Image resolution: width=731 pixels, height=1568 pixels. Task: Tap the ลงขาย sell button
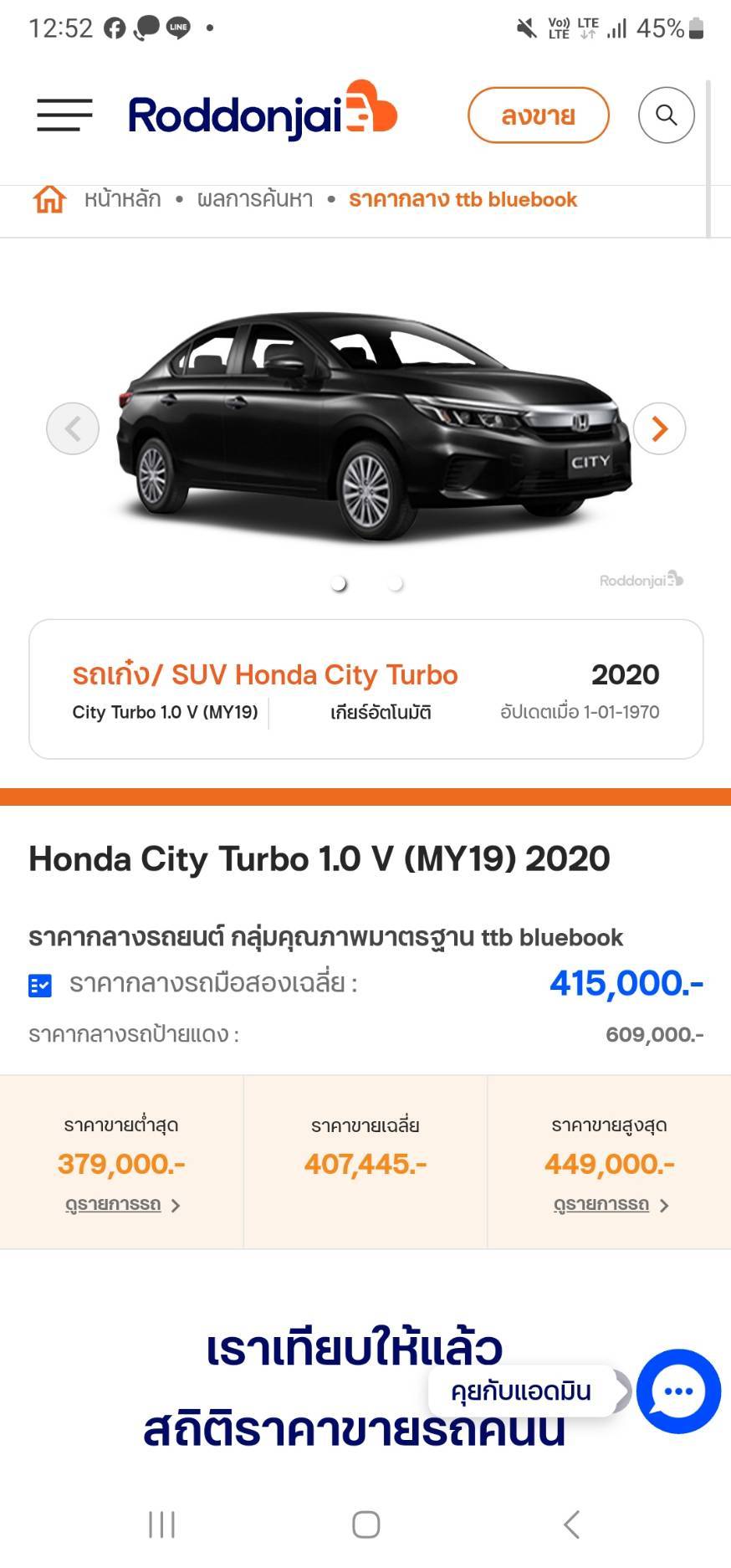[x=538, y=115]
